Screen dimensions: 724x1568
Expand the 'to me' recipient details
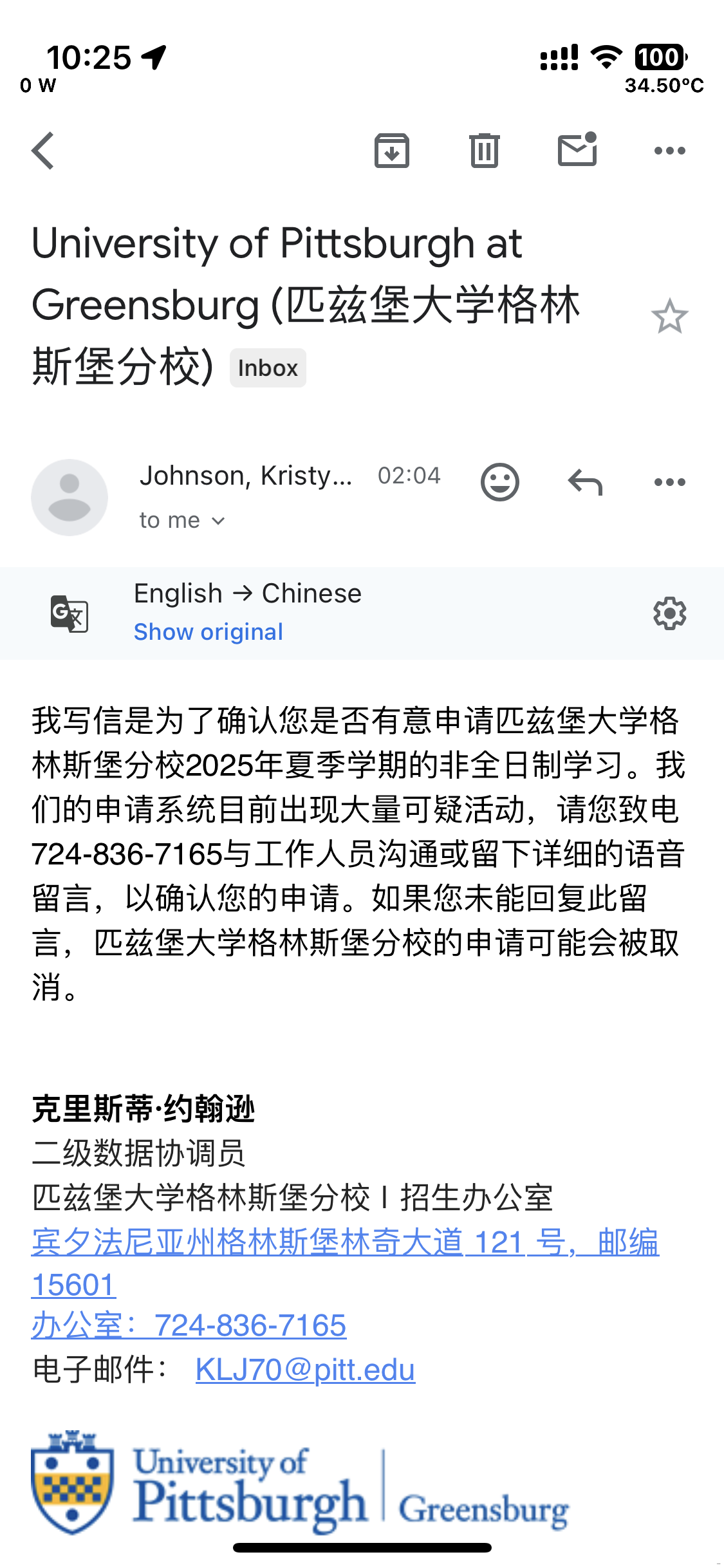coord(182,520)
